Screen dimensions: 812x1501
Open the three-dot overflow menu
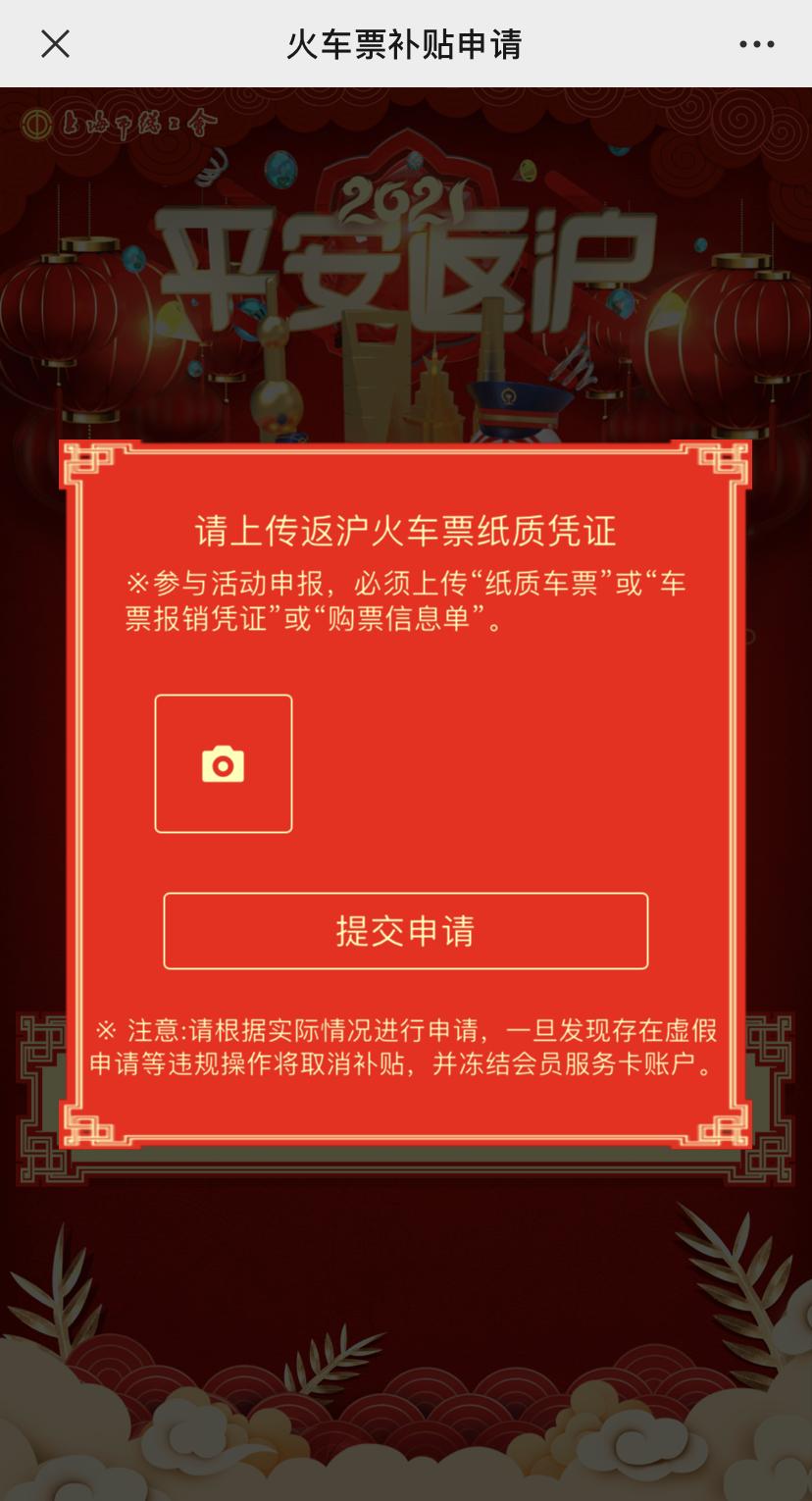click(756, 44)
